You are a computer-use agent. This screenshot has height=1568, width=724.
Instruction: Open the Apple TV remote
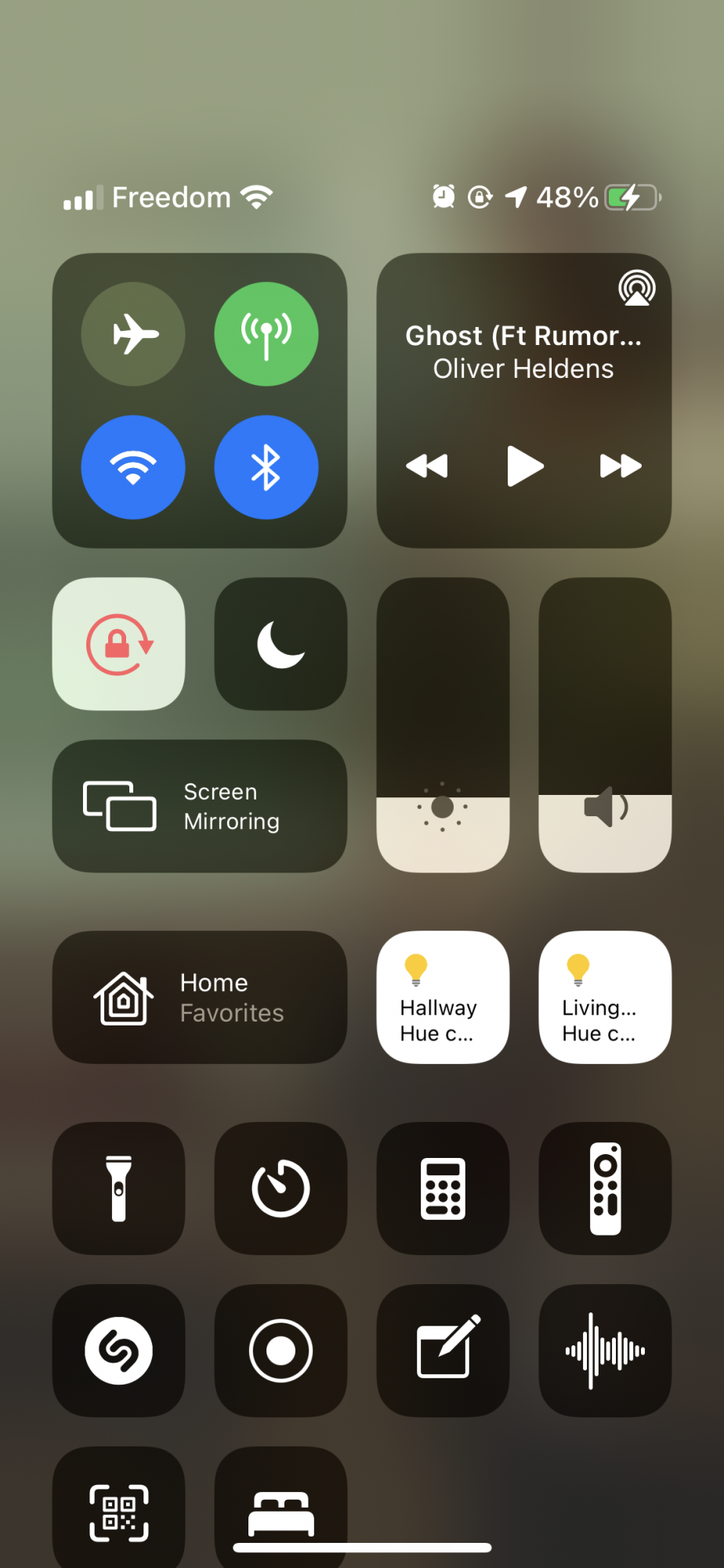605,1189
